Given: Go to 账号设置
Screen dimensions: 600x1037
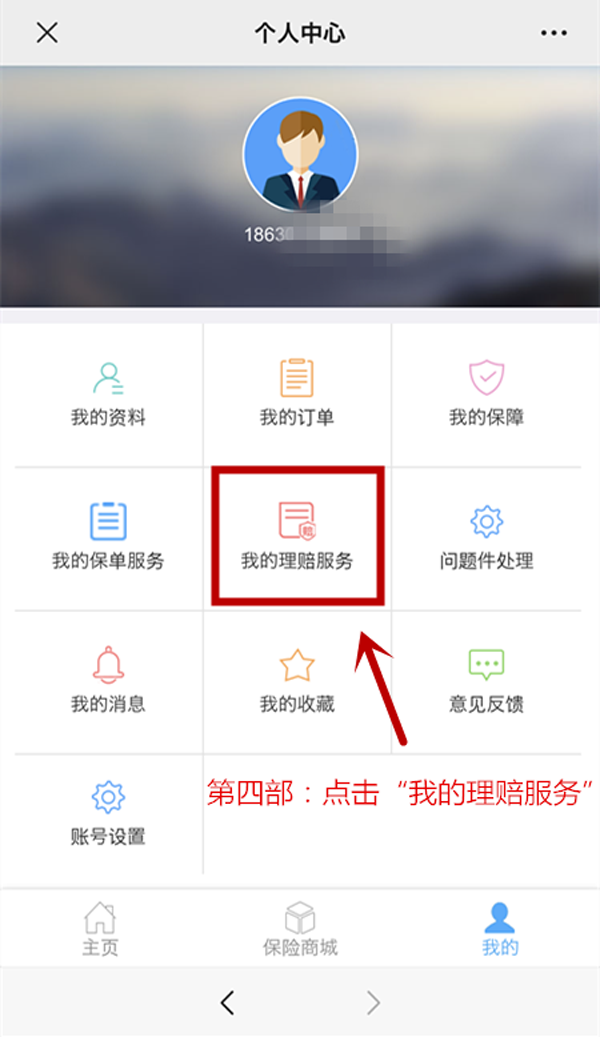Looking at the screenshot, I should [x=108, y=813].
